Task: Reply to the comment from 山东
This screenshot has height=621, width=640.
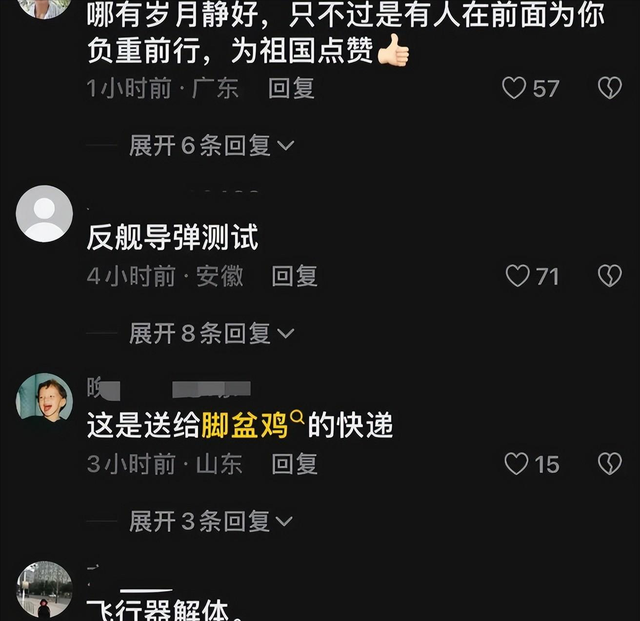Action: coord(295,464)
